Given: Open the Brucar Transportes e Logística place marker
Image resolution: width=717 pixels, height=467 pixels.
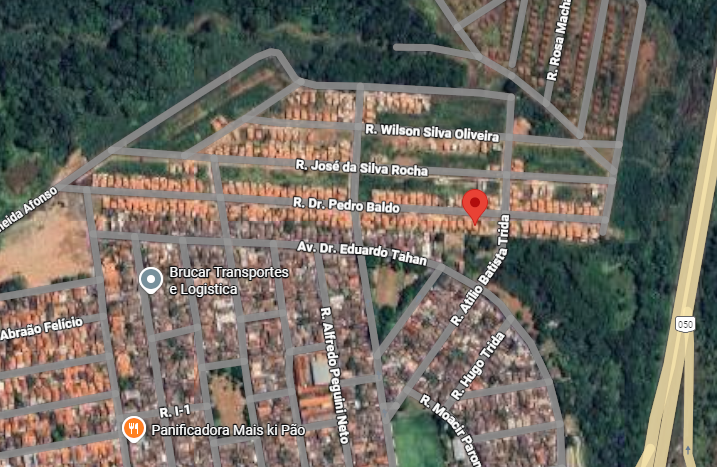Looking at the screenshot, I should (150, 280).
